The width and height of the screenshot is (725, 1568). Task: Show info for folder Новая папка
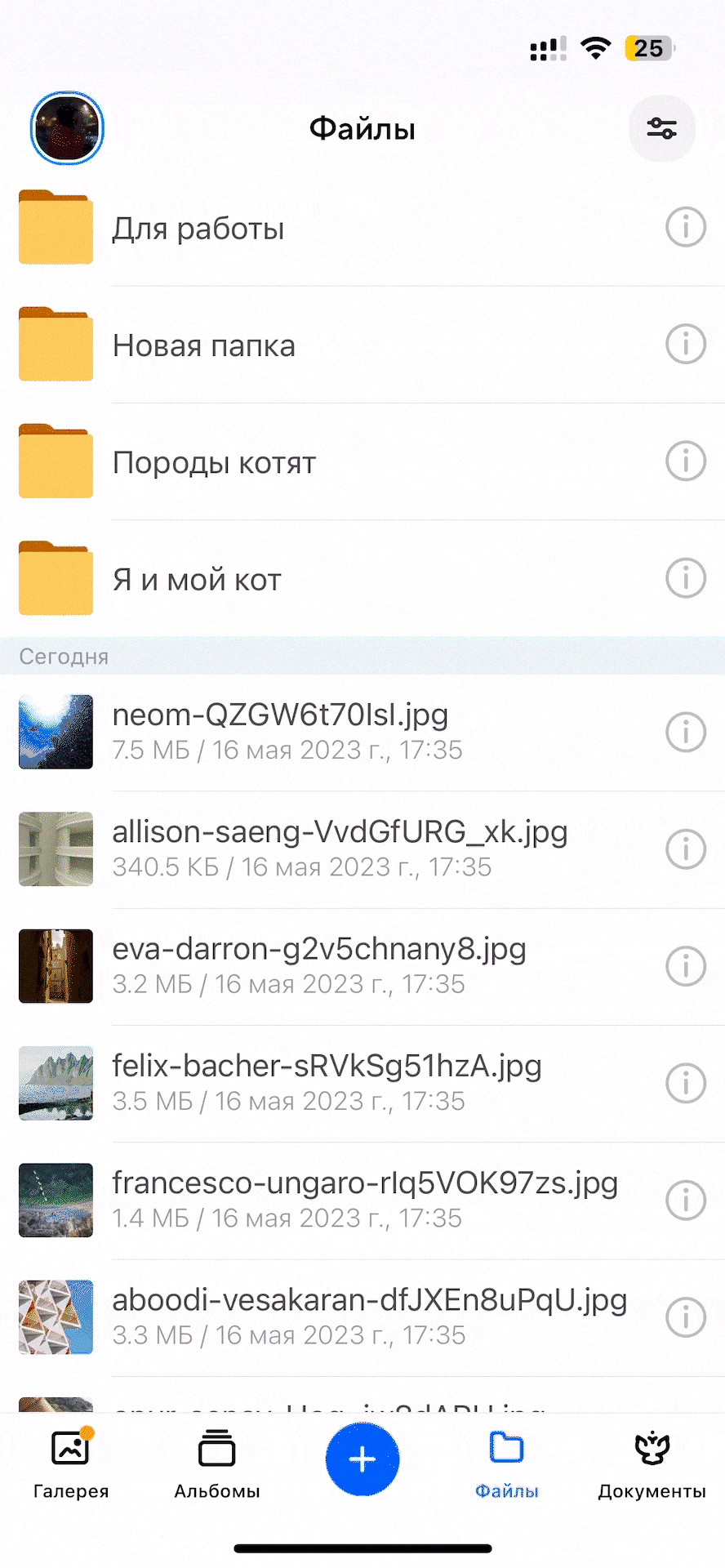tap(686, 345)
